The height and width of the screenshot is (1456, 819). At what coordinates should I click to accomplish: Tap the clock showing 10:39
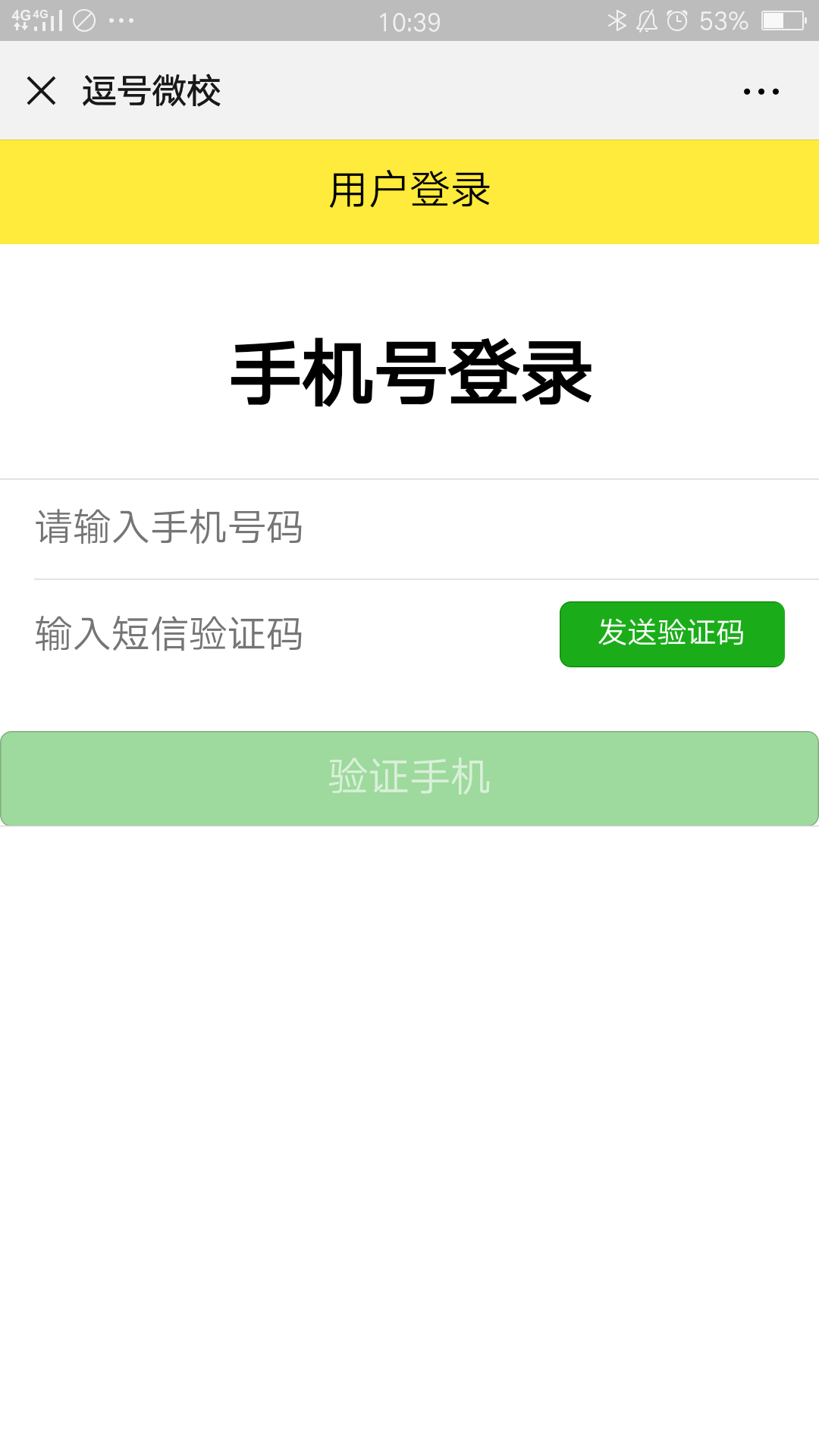tap(409, 20)
